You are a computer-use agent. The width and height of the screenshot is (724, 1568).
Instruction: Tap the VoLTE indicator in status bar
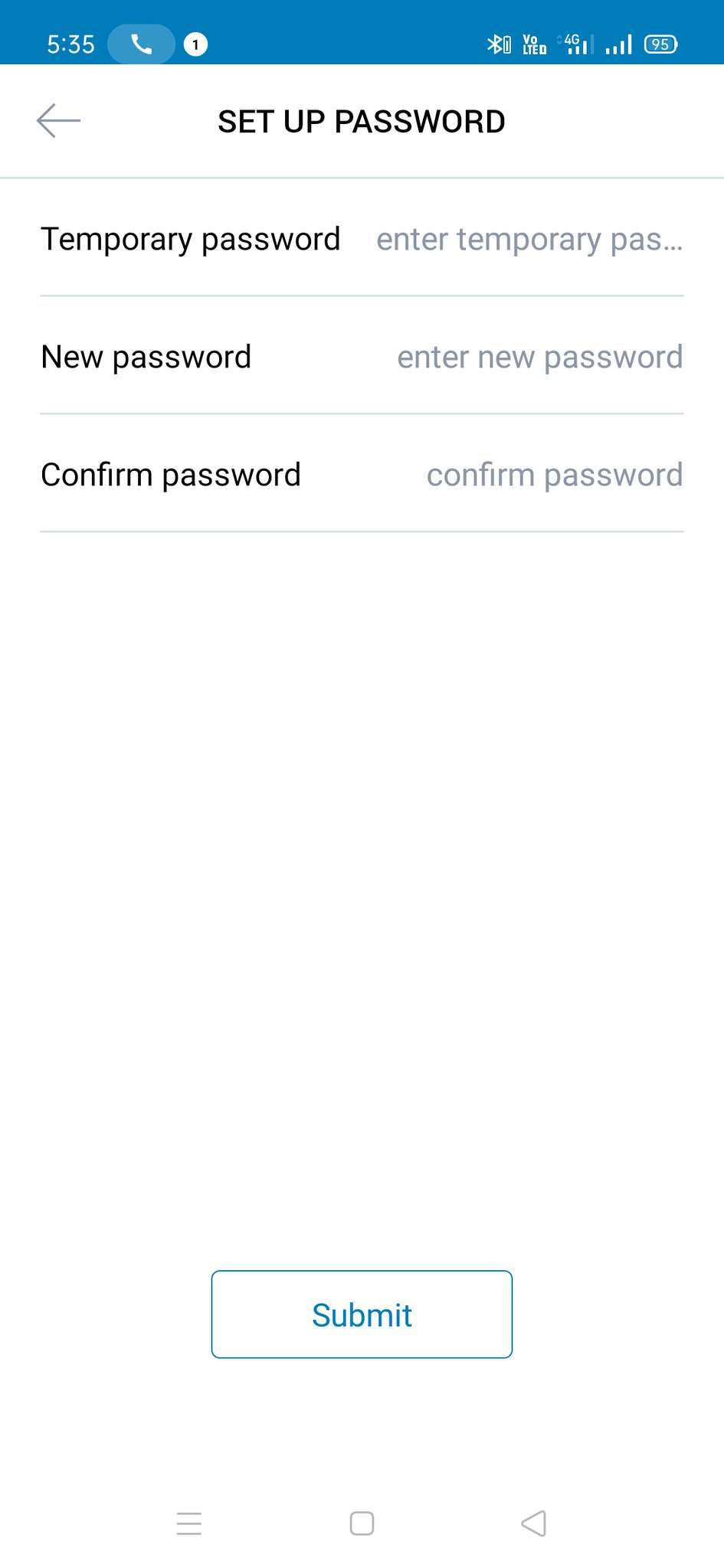pyautogui.click(x=532, y=44)
